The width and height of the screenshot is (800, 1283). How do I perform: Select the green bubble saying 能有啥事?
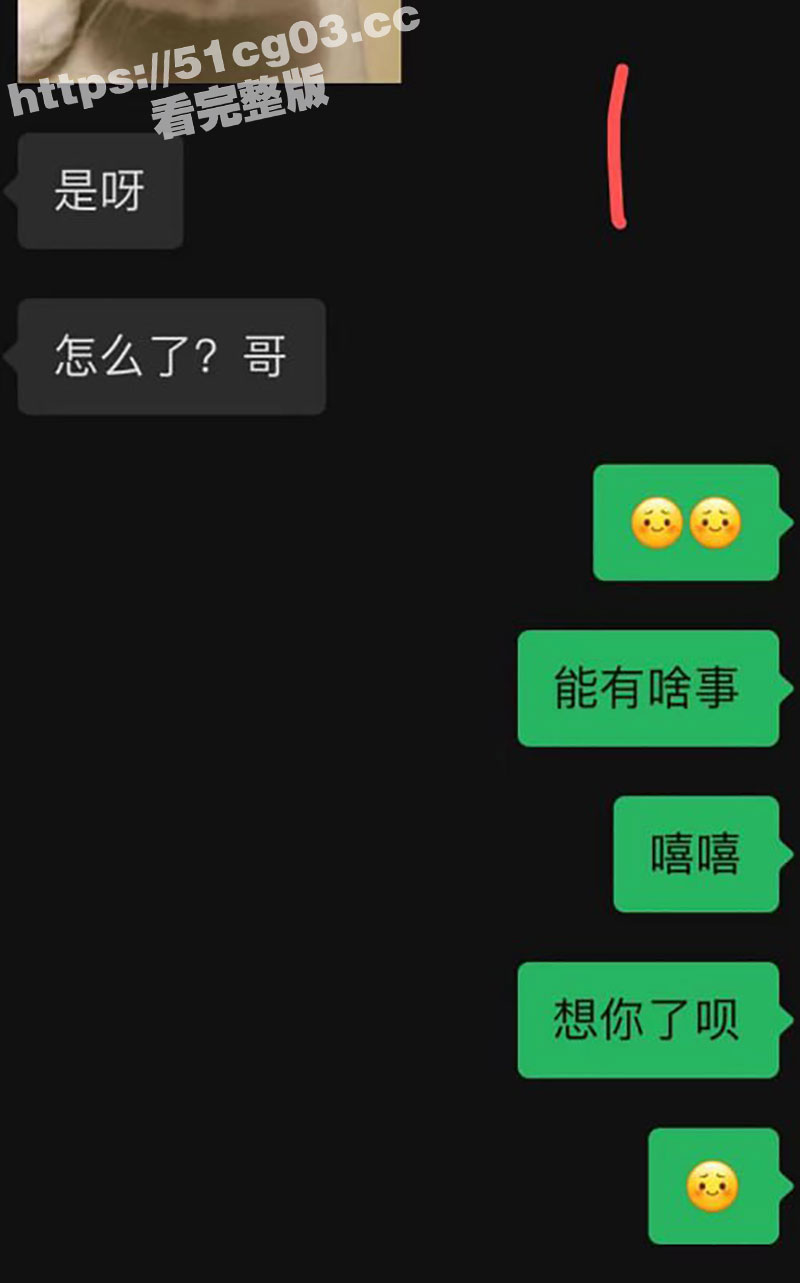point(648,690)
